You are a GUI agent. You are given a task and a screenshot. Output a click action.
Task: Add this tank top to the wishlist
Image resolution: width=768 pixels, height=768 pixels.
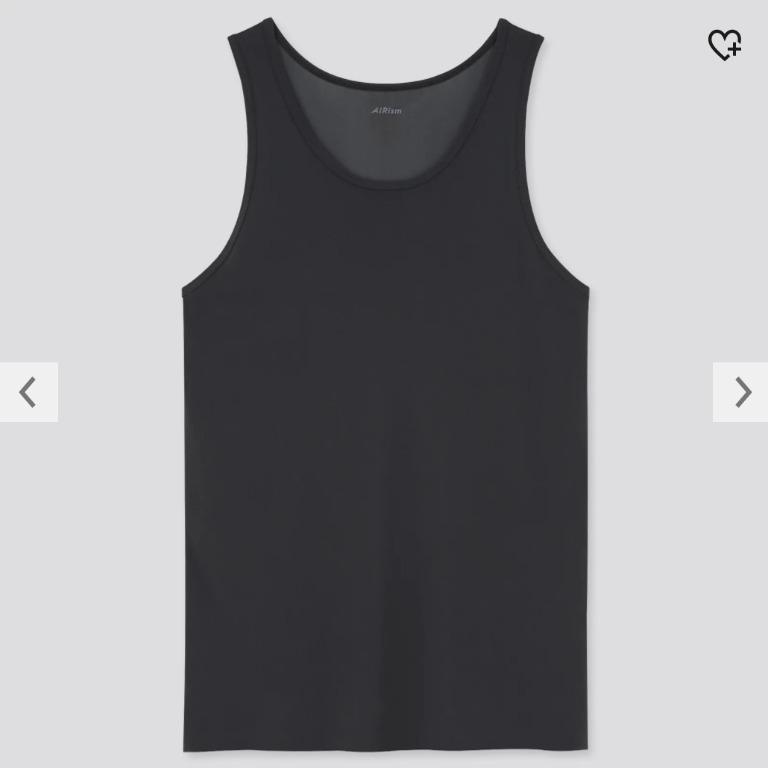pos(724,44)
